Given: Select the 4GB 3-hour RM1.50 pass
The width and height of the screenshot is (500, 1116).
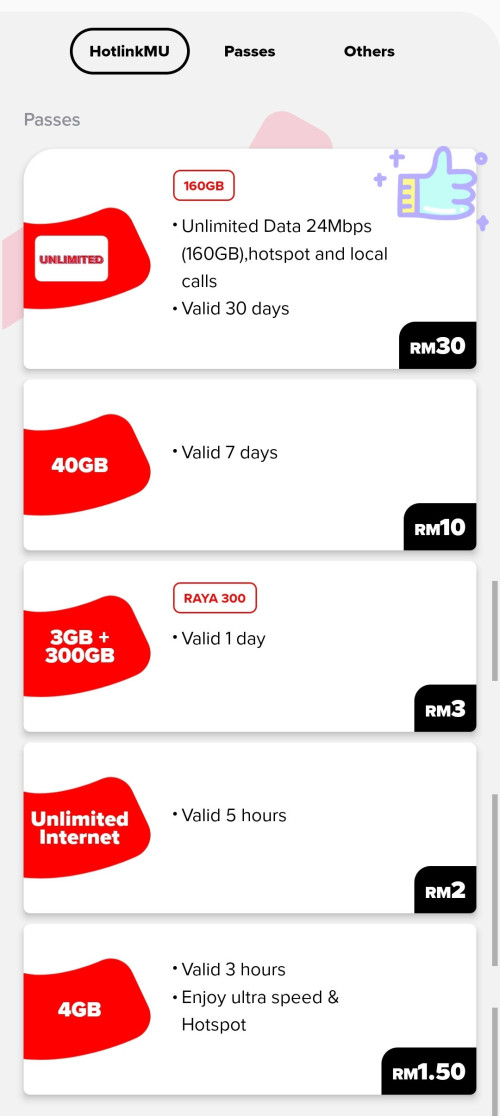Looking at the screenshot, I should 250,1009.
